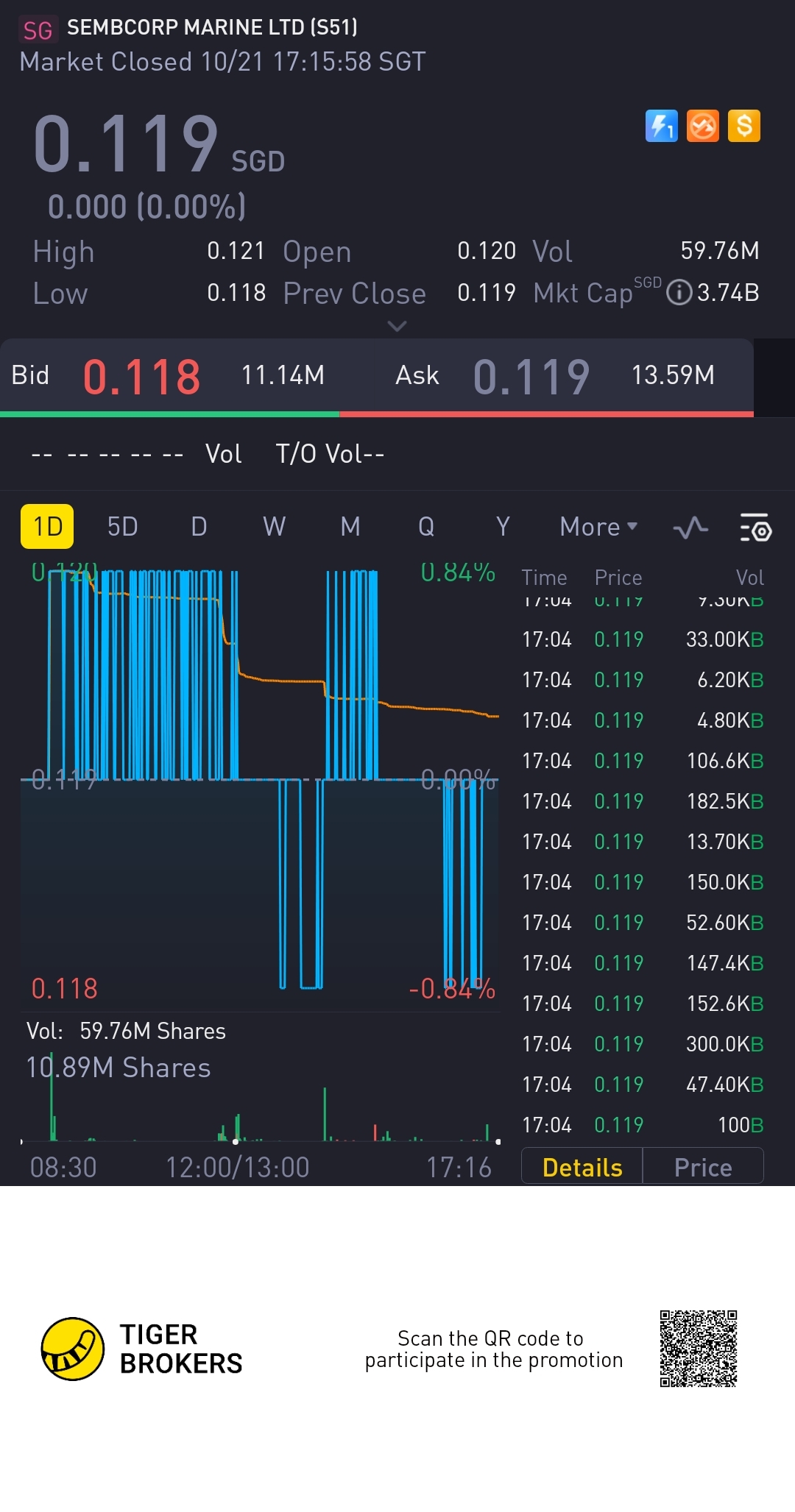Open chart settings icon
Viewport: 795px width, 1512px height.
pos(755,528)
